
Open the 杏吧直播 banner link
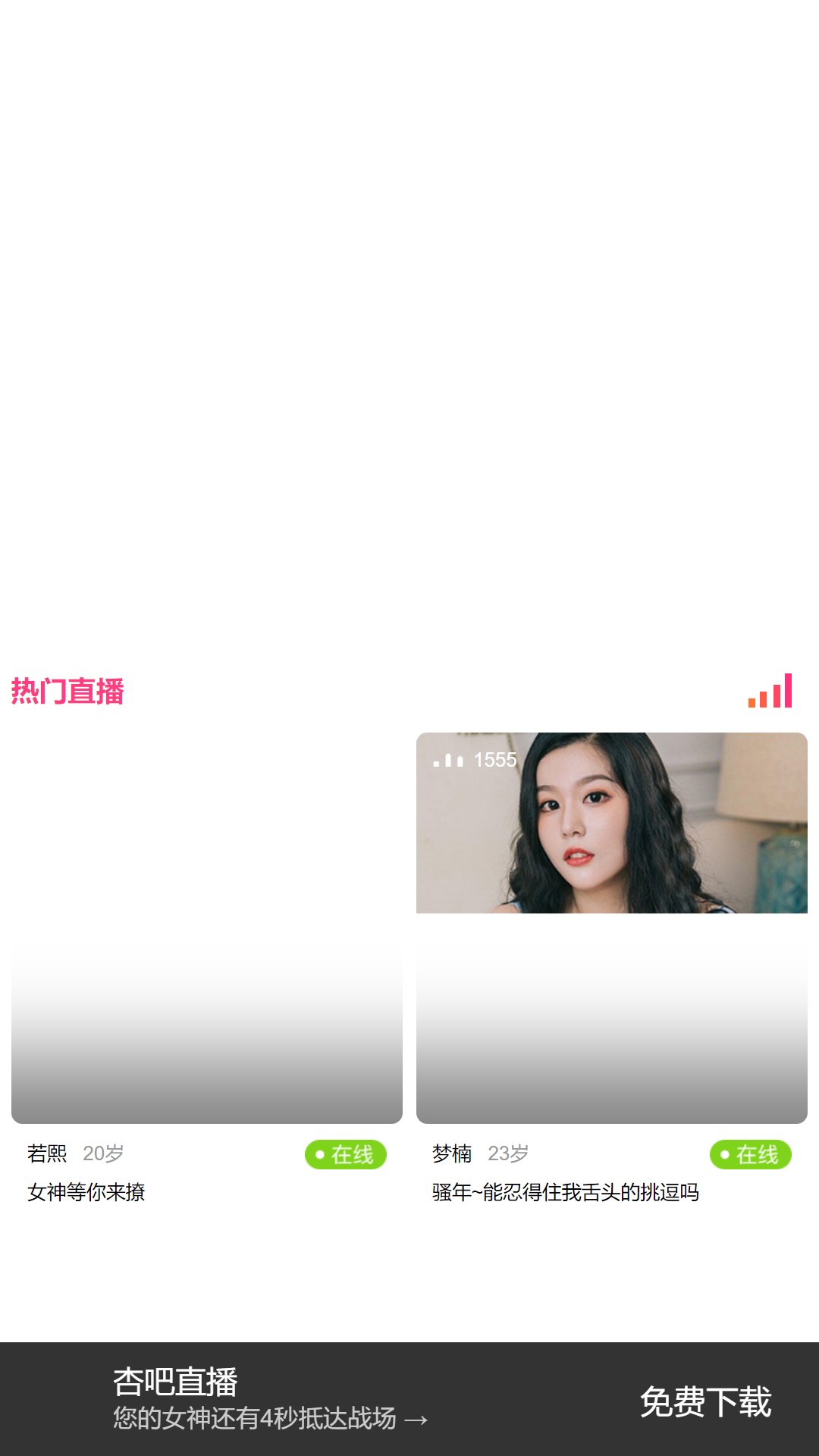tap(271, 1399)
